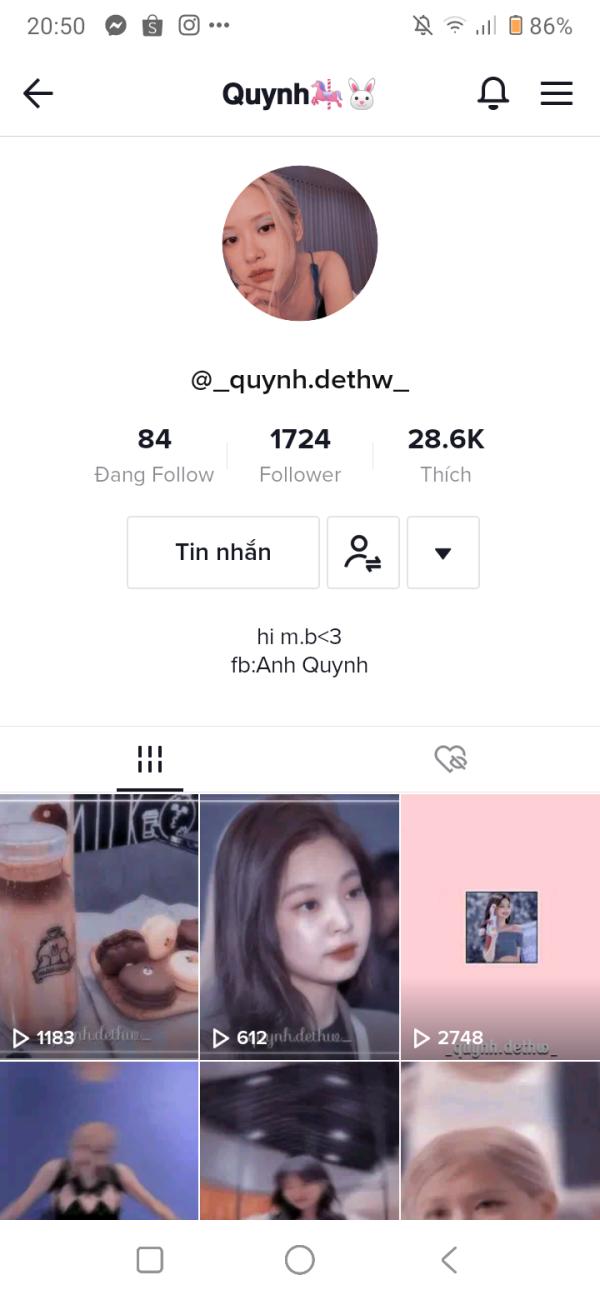Switch to the videos grid tab

click(150, 760)
